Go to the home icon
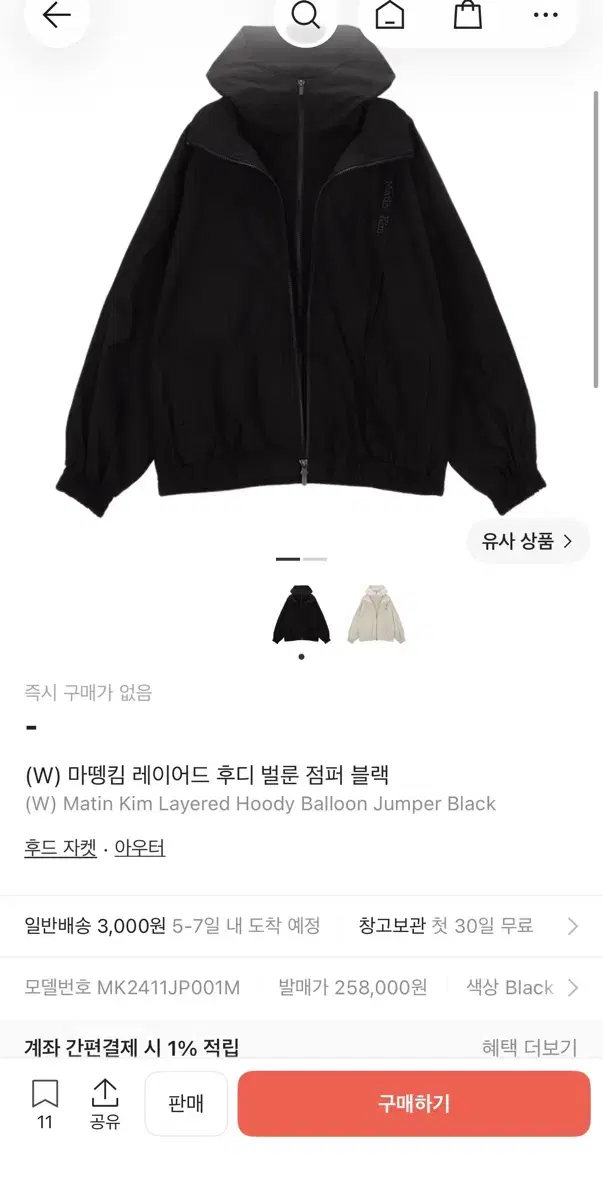 (389, 15)
